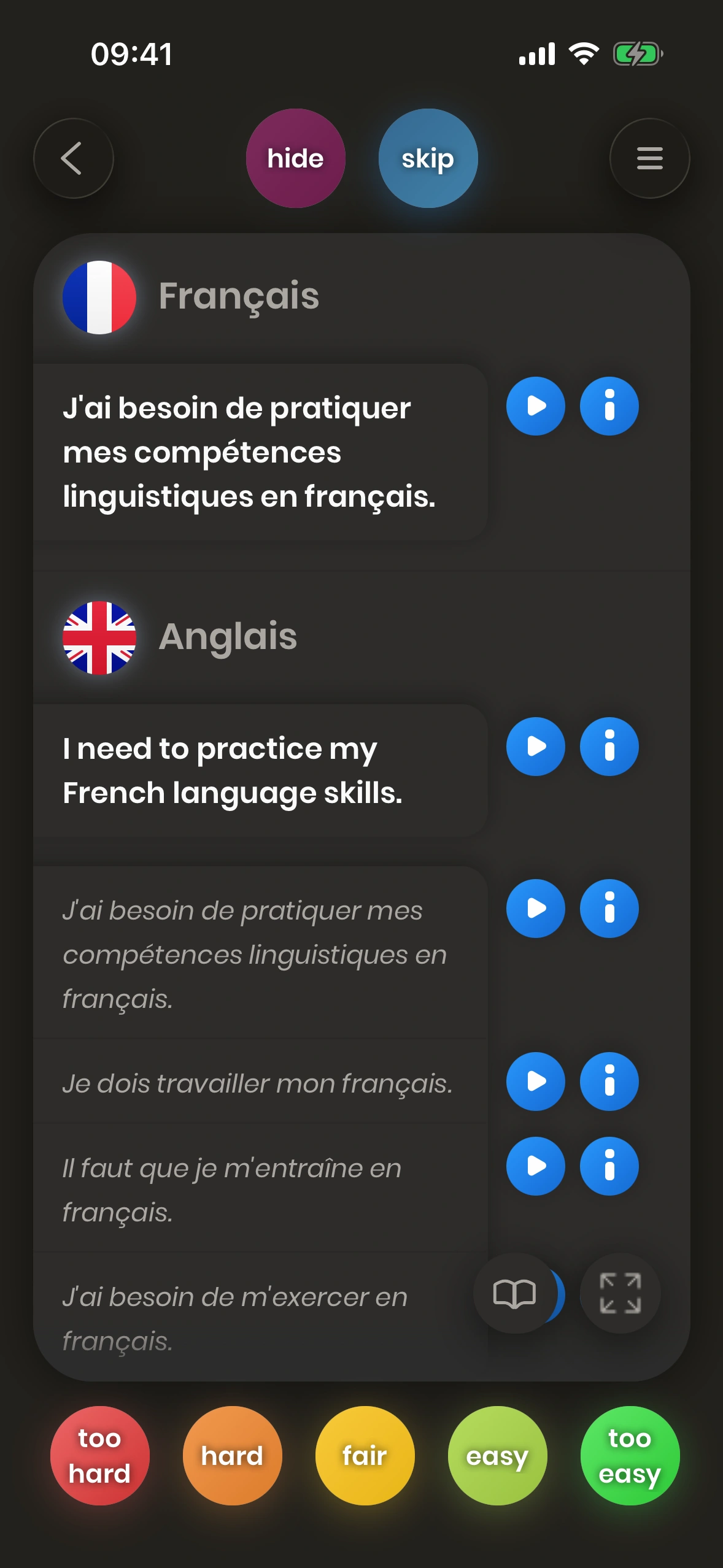The height and width of the screenshot is (1568, 723).
Task: Play 'Il faut que je m'entraîne' audio
Action: (535, 1166)
